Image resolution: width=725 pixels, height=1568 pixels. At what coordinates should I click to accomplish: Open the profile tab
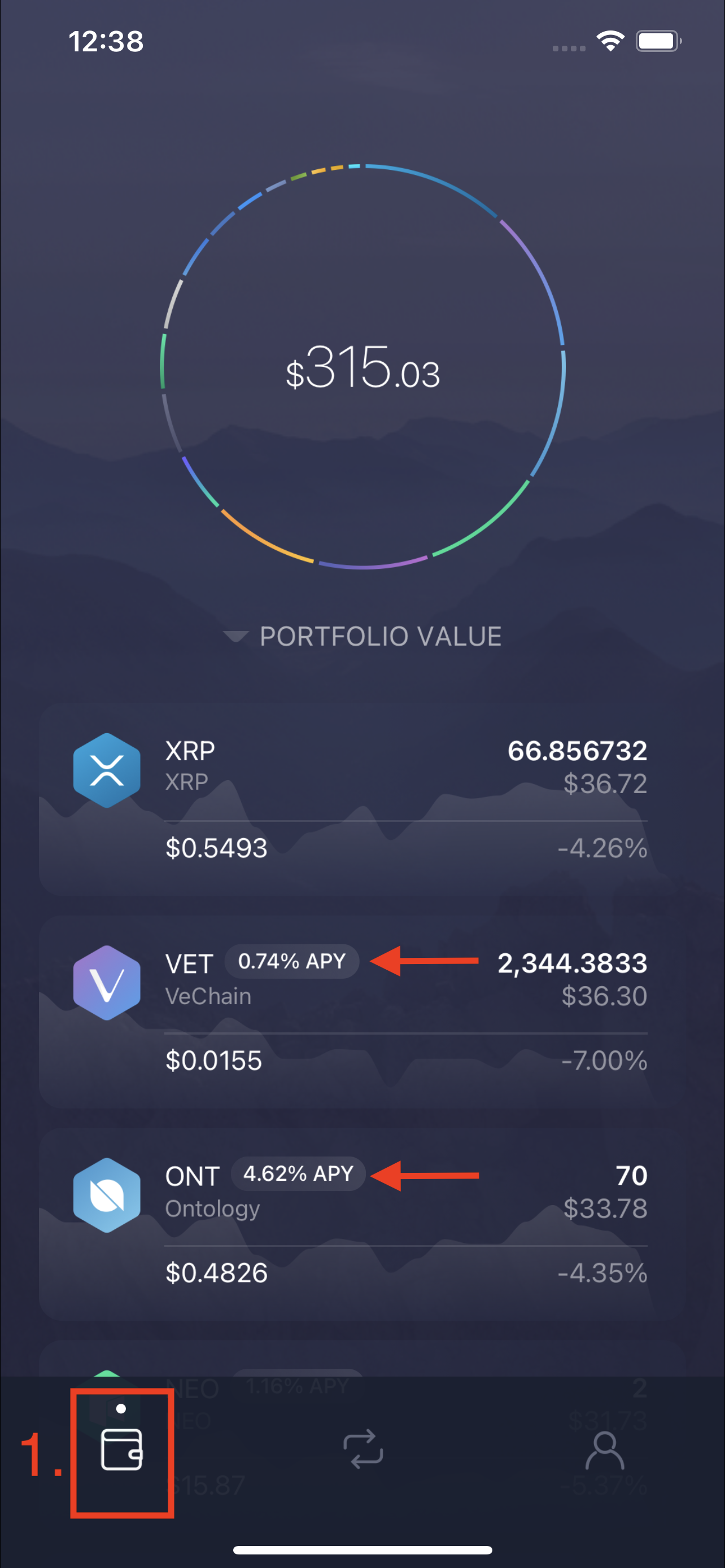605,1451
